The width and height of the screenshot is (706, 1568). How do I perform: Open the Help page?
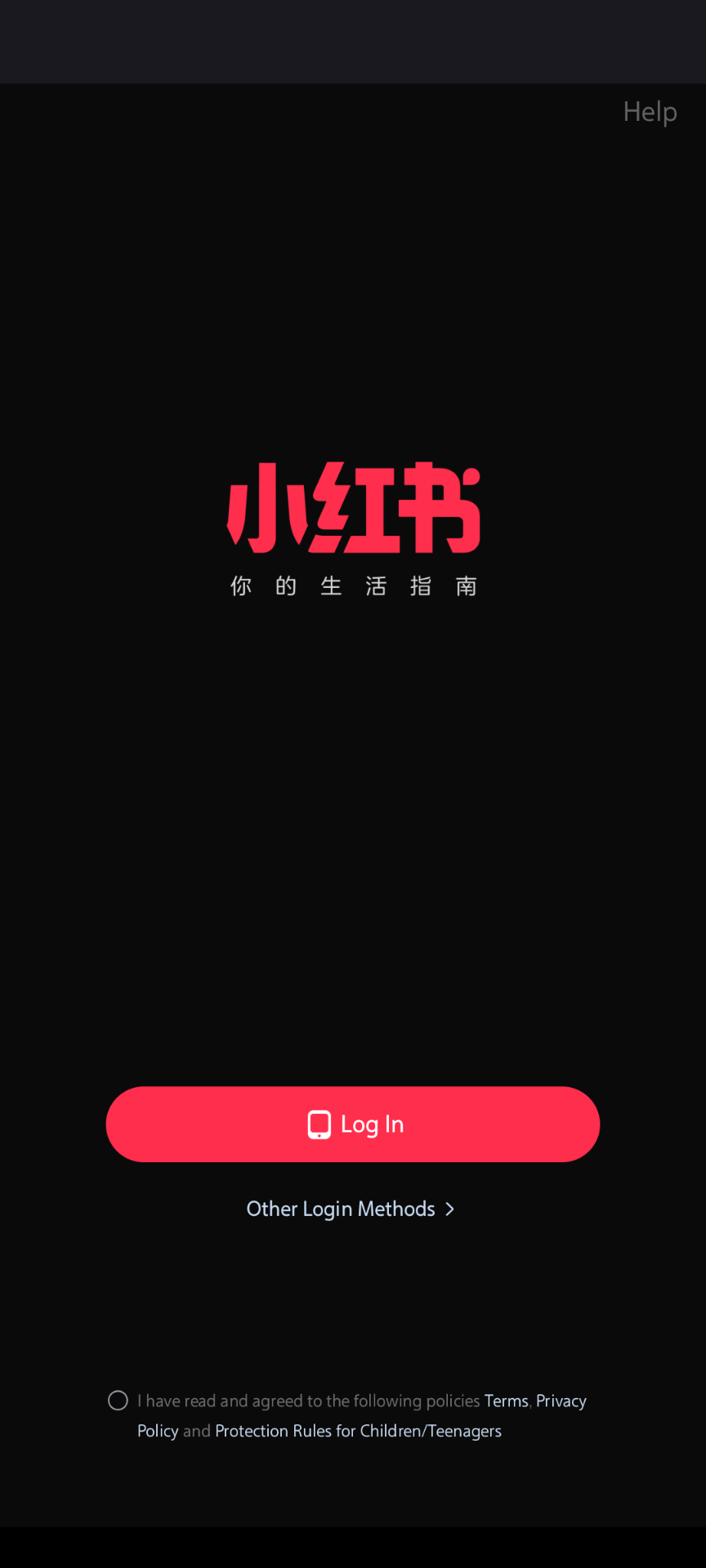click(x=650, y=112)
